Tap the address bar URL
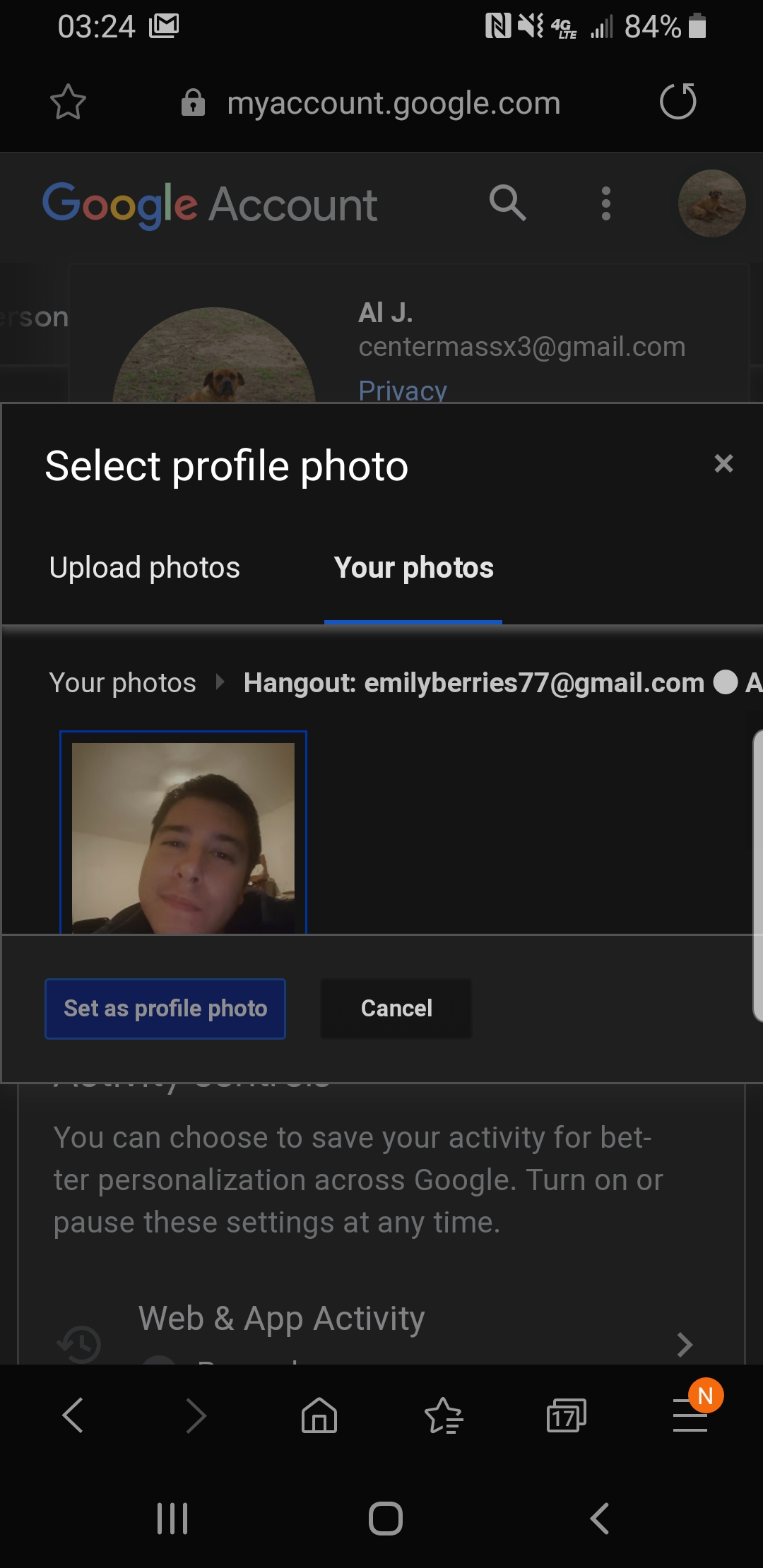763x1568 pixels. click(x=393, y=104)
